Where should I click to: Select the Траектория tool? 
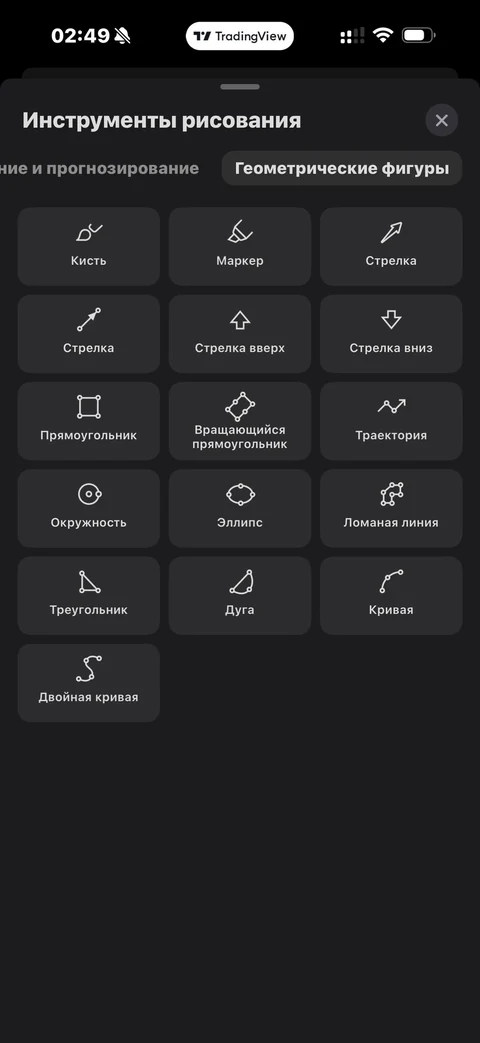(x=391, y=421)
